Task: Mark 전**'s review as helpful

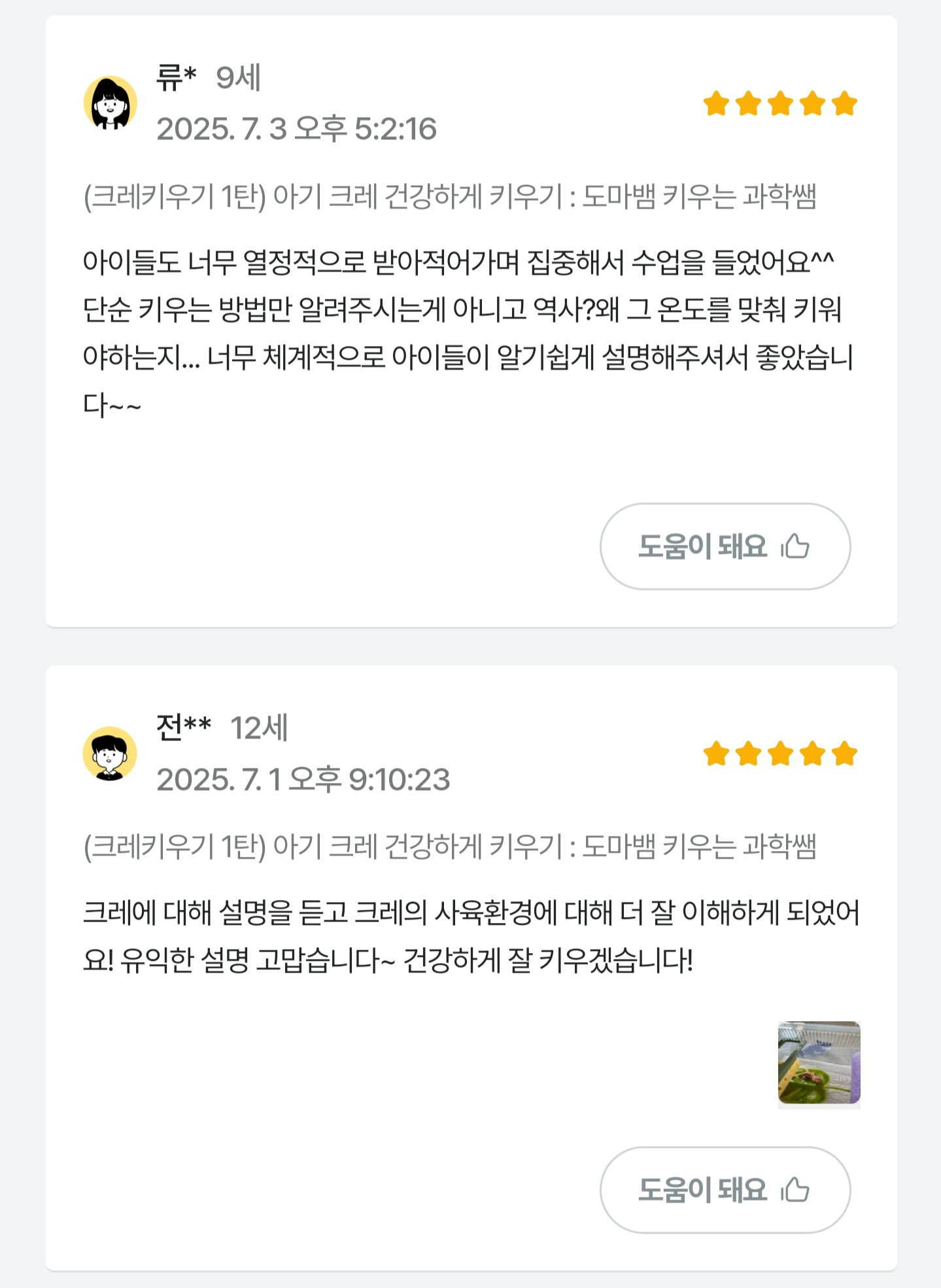Action: [x=725, y=1189]
